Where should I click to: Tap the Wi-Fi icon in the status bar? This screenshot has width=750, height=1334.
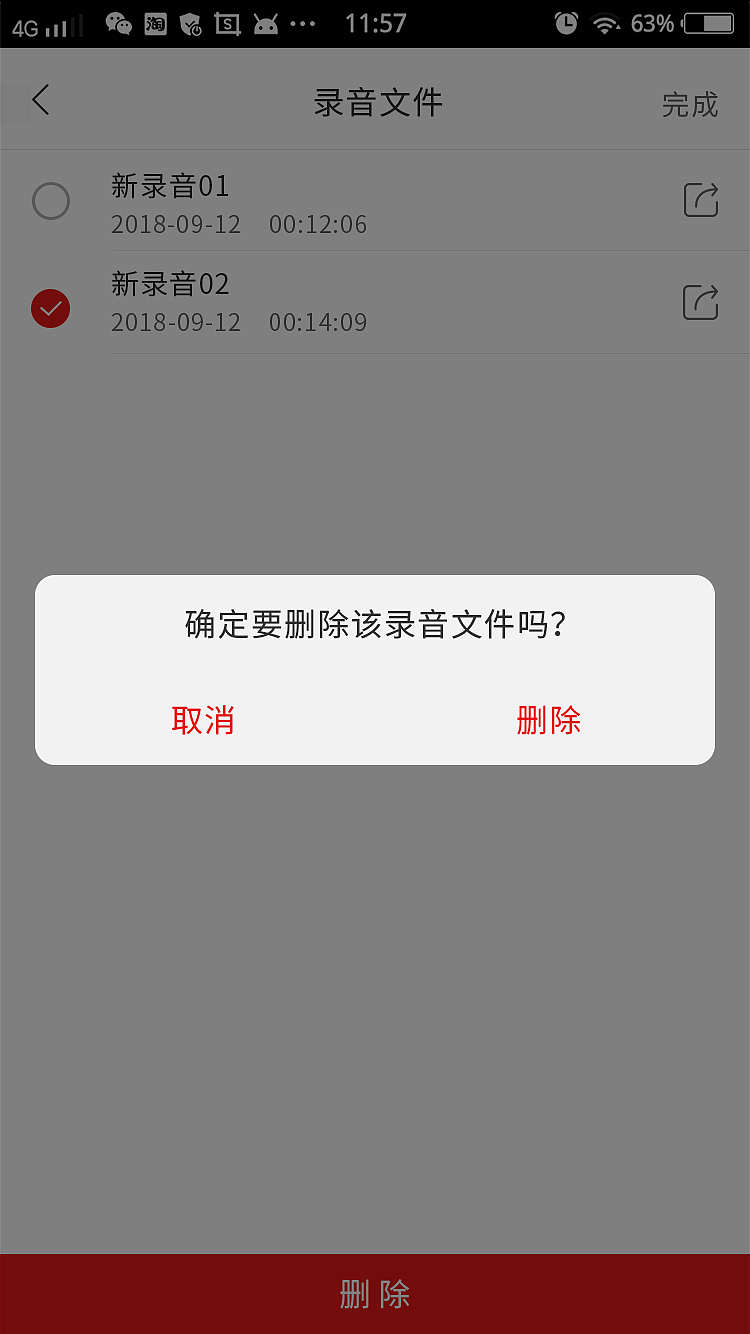608,23
